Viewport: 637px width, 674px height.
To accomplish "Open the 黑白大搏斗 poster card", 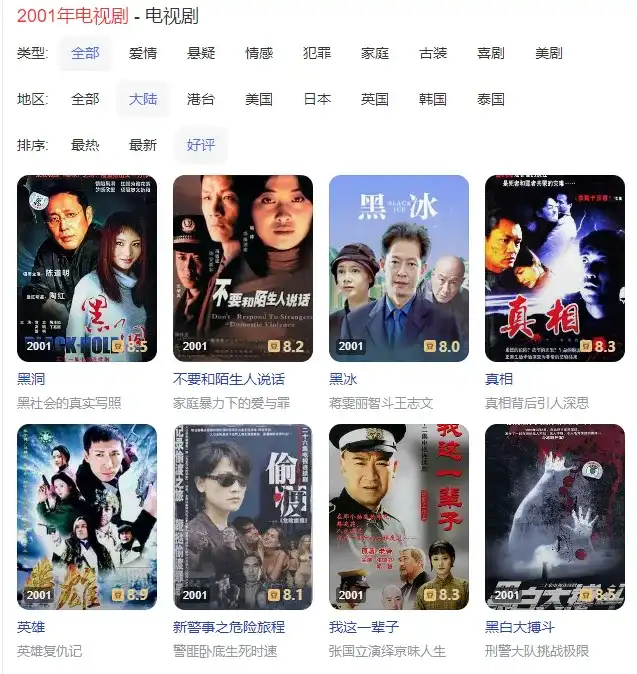I will click(555, 516).
